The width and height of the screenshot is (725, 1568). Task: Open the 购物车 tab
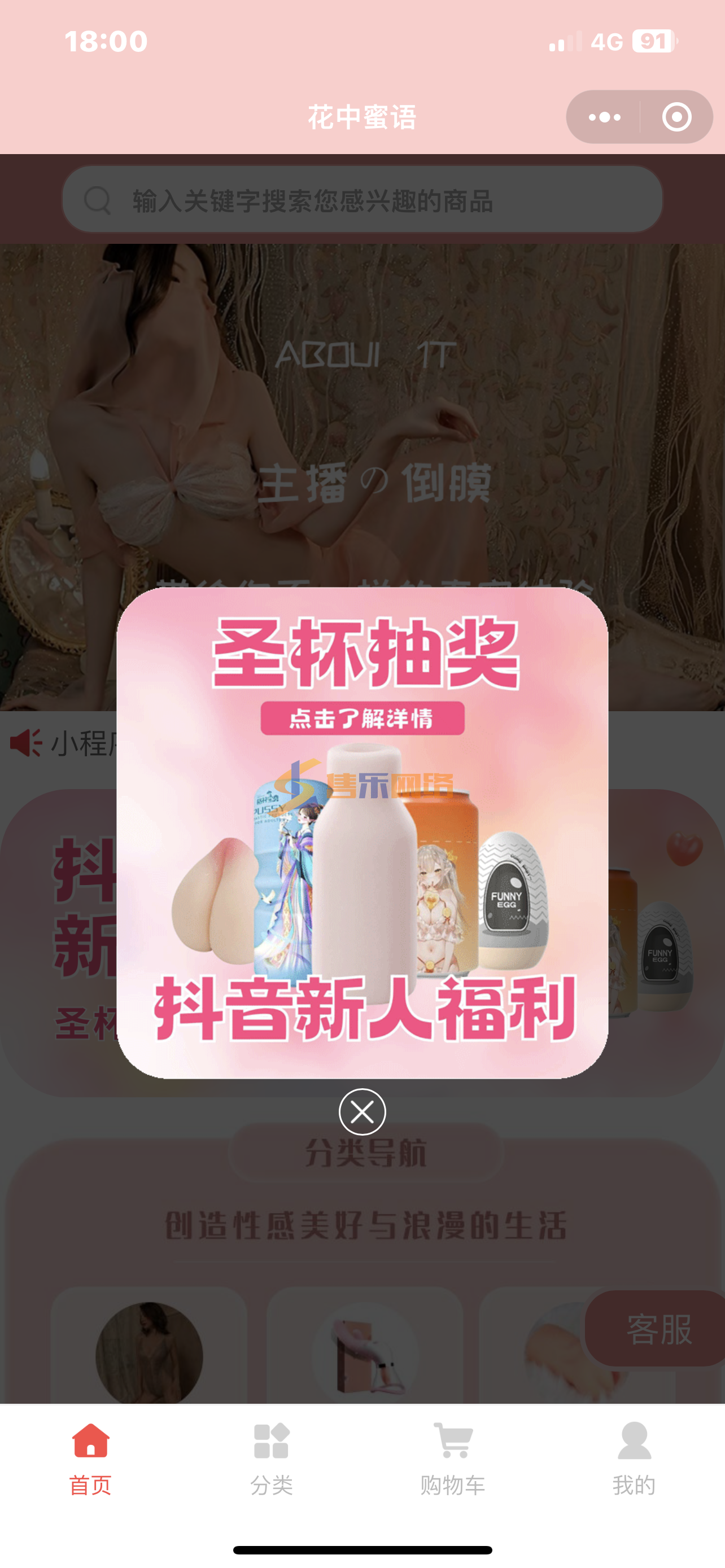[x=453, y=1459]
